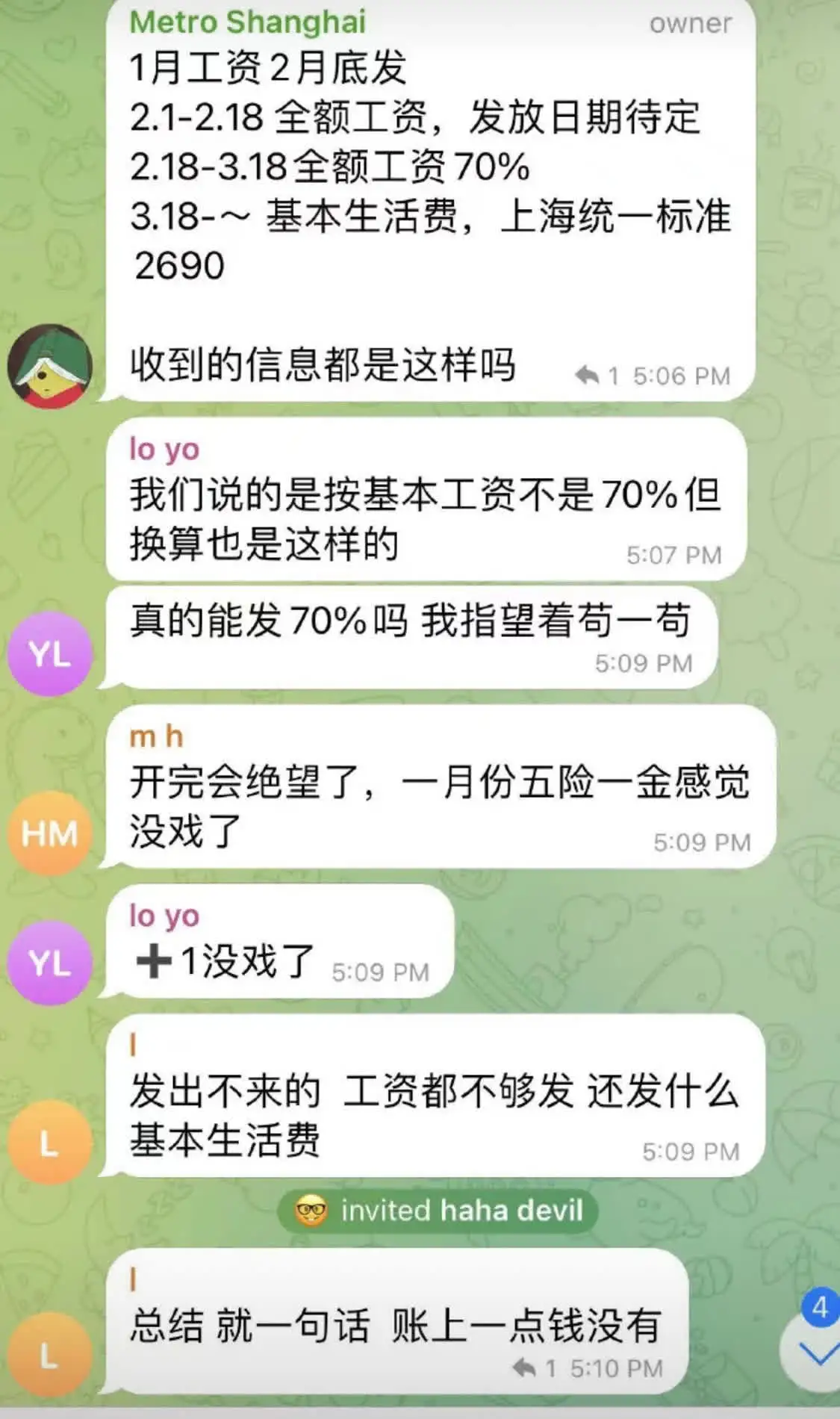The image size is (840, 1419).
Task: View replies to Metro Shanghai's 5:06 PM message
Action: (x=597, y=376)
